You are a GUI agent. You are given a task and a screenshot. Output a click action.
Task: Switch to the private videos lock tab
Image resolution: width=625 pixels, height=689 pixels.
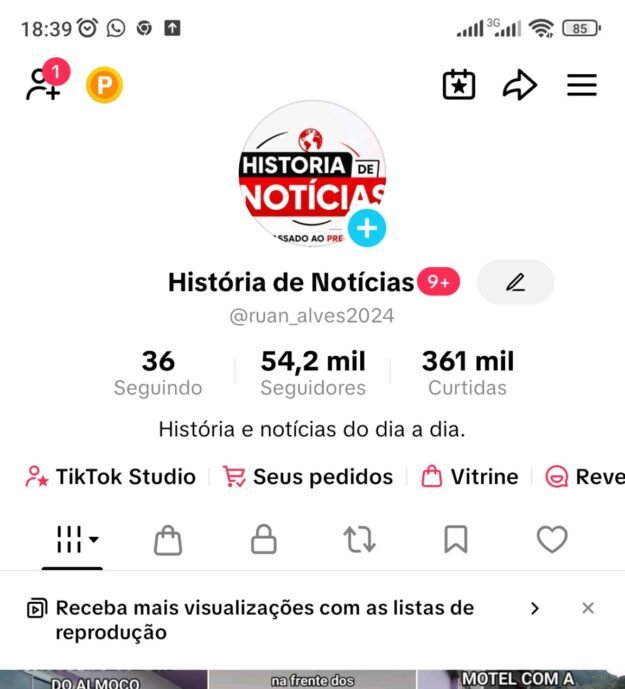coord(264,539)
